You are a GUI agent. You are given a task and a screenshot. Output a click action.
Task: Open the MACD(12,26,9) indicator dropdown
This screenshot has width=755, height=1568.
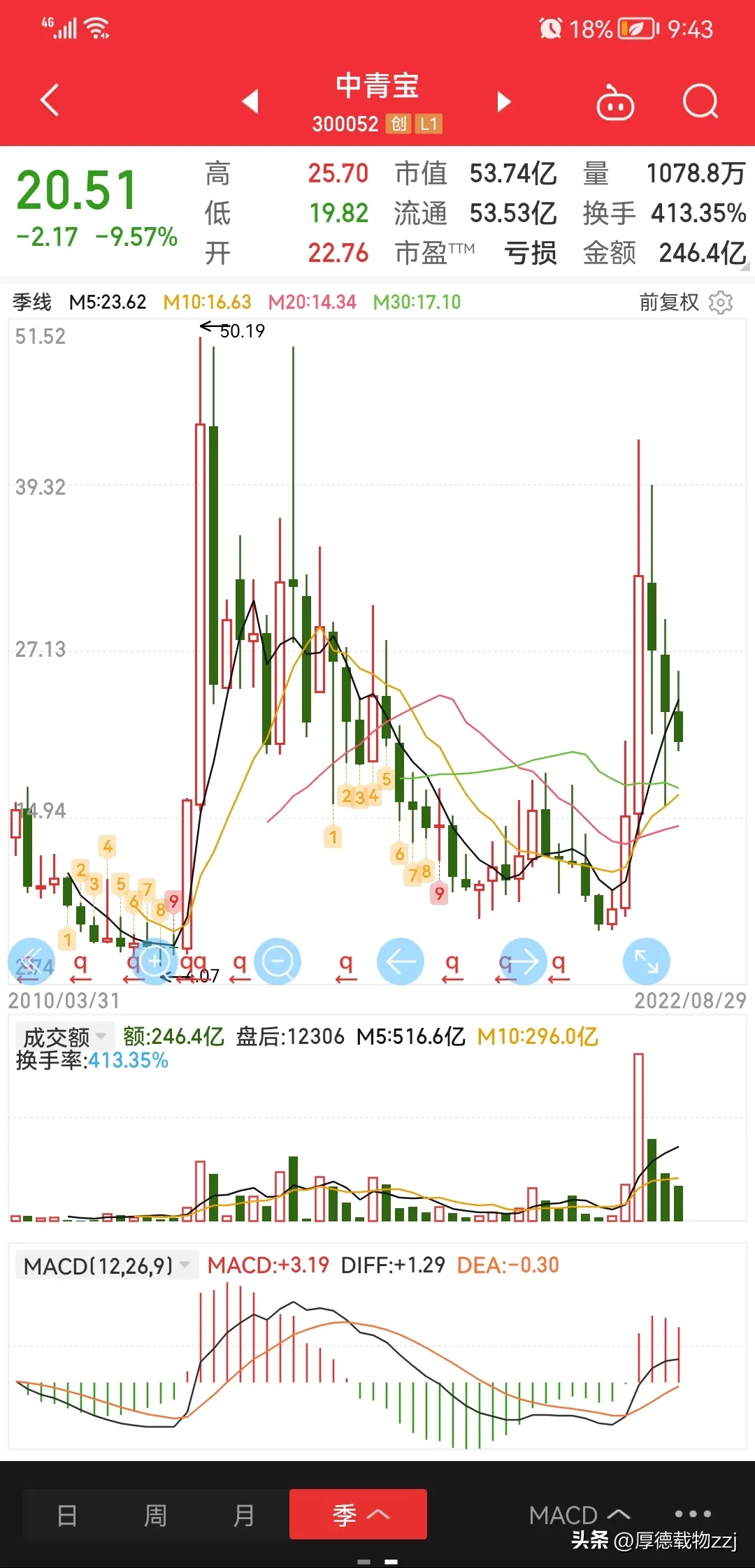pos(106,1265)
